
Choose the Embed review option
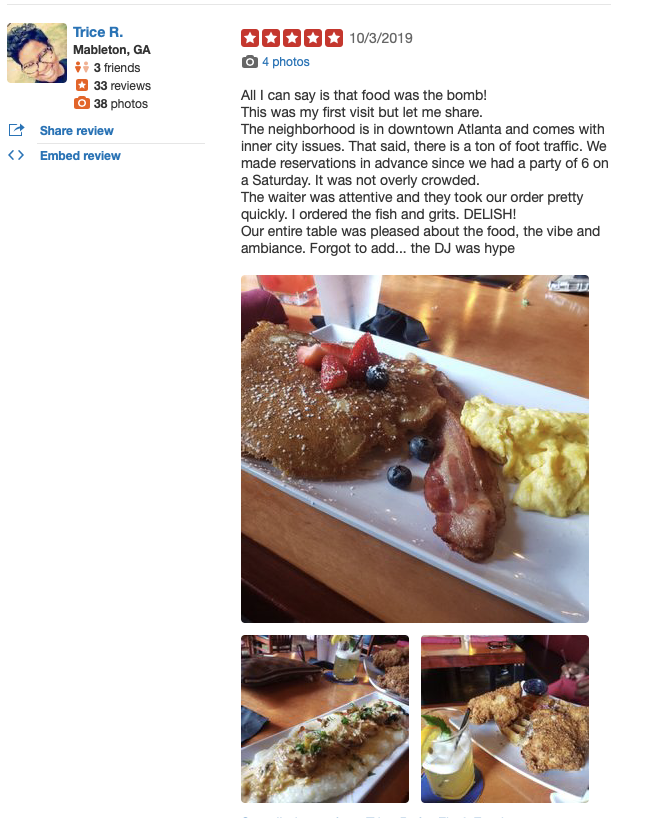[x=80, y=156]
